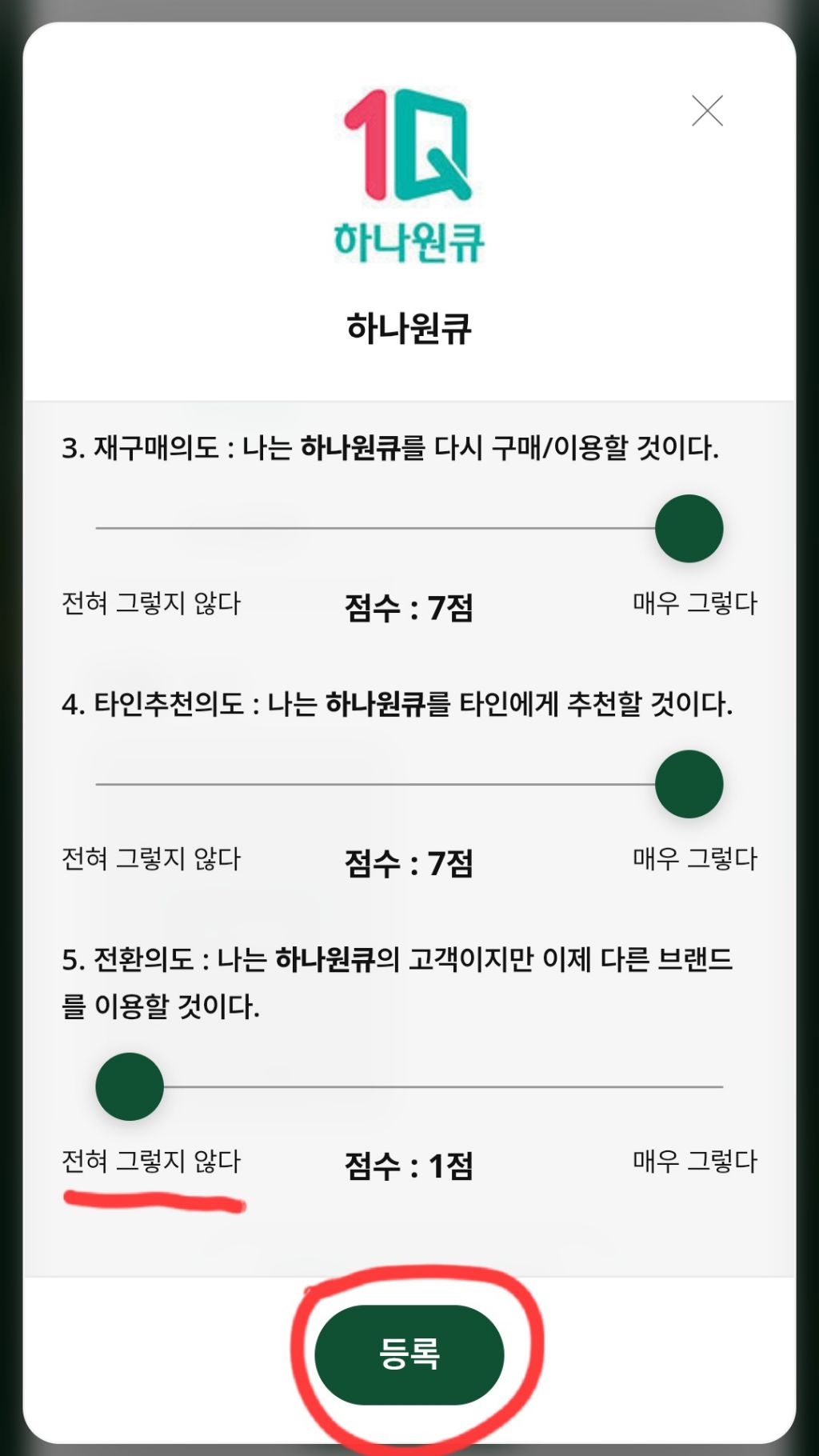The height and width of the screenshot is (1456, 819).
Task: Submit the survey with 등록
Action: (409, 1354)
